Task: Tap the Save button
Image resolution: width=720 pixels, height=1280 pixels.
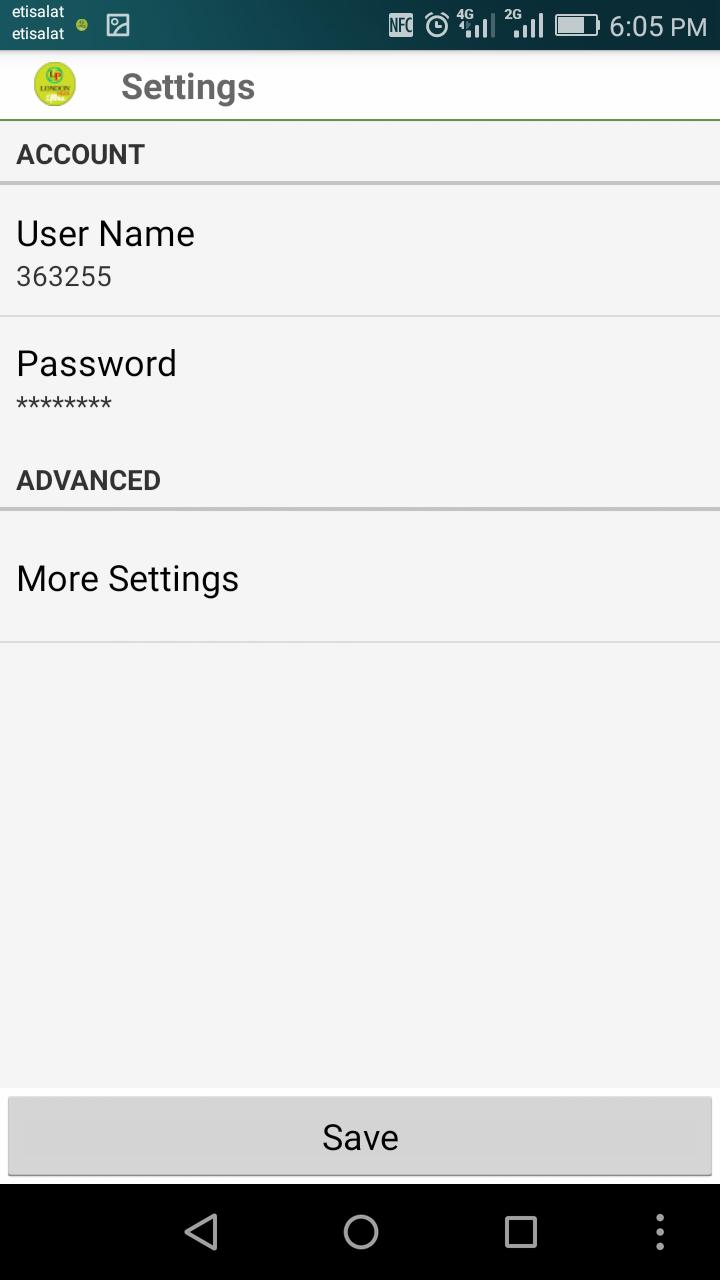Action: pos(360,1137)
